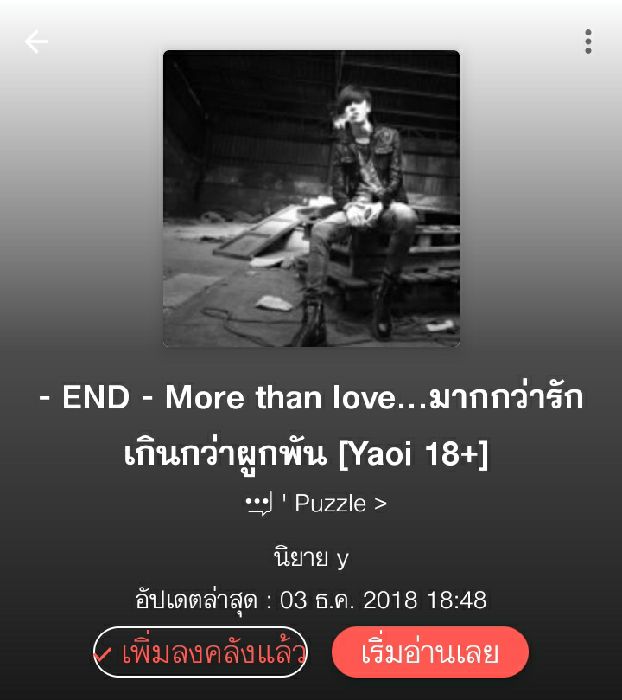Open the three-dot overflow menu

(588, 41)
